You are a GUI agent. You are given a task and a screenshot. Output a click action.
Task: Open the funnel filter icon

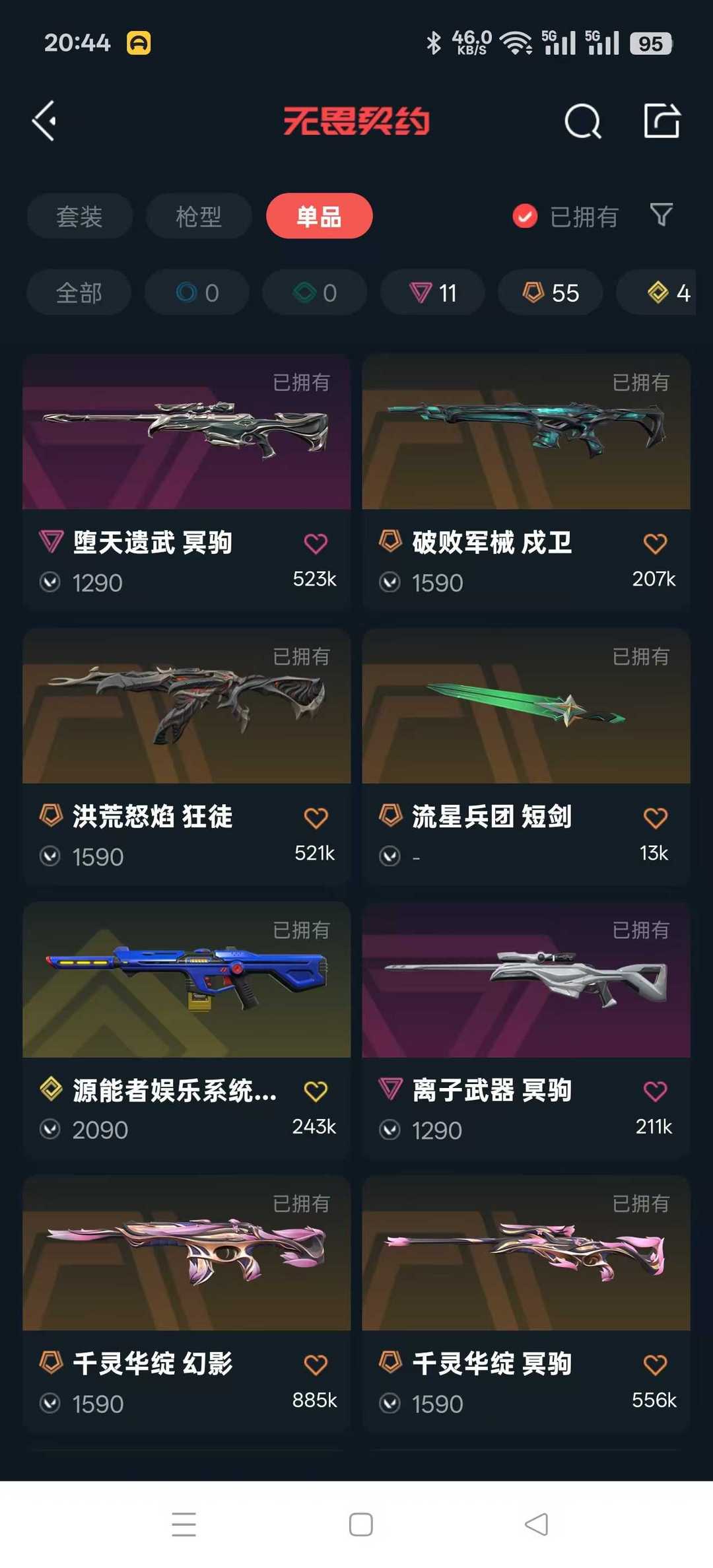662,215
